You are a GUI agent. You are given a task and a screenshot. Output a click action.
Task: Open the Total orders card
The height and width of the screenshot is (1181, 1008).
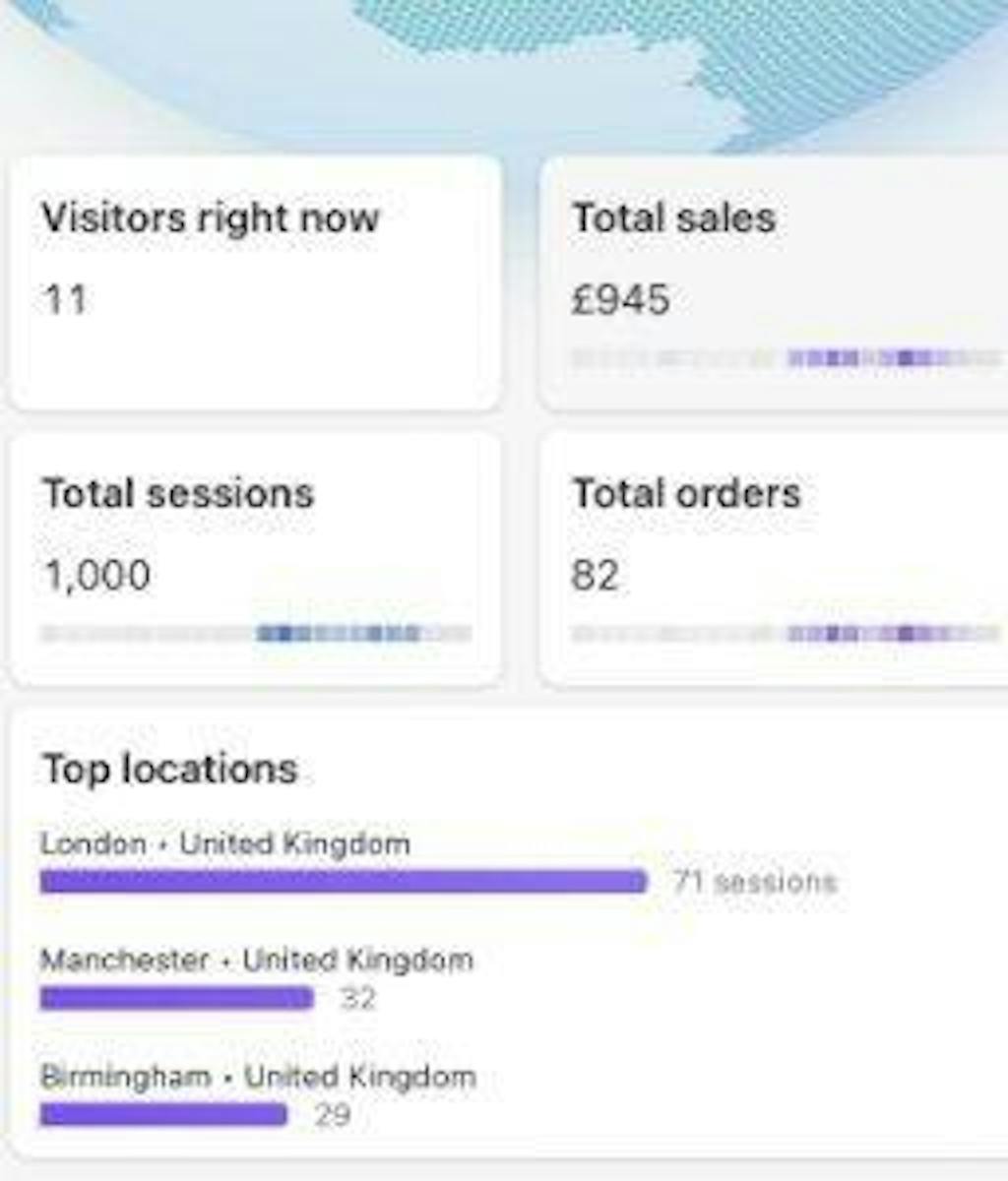pyautogui.click(x=776, y=558)
